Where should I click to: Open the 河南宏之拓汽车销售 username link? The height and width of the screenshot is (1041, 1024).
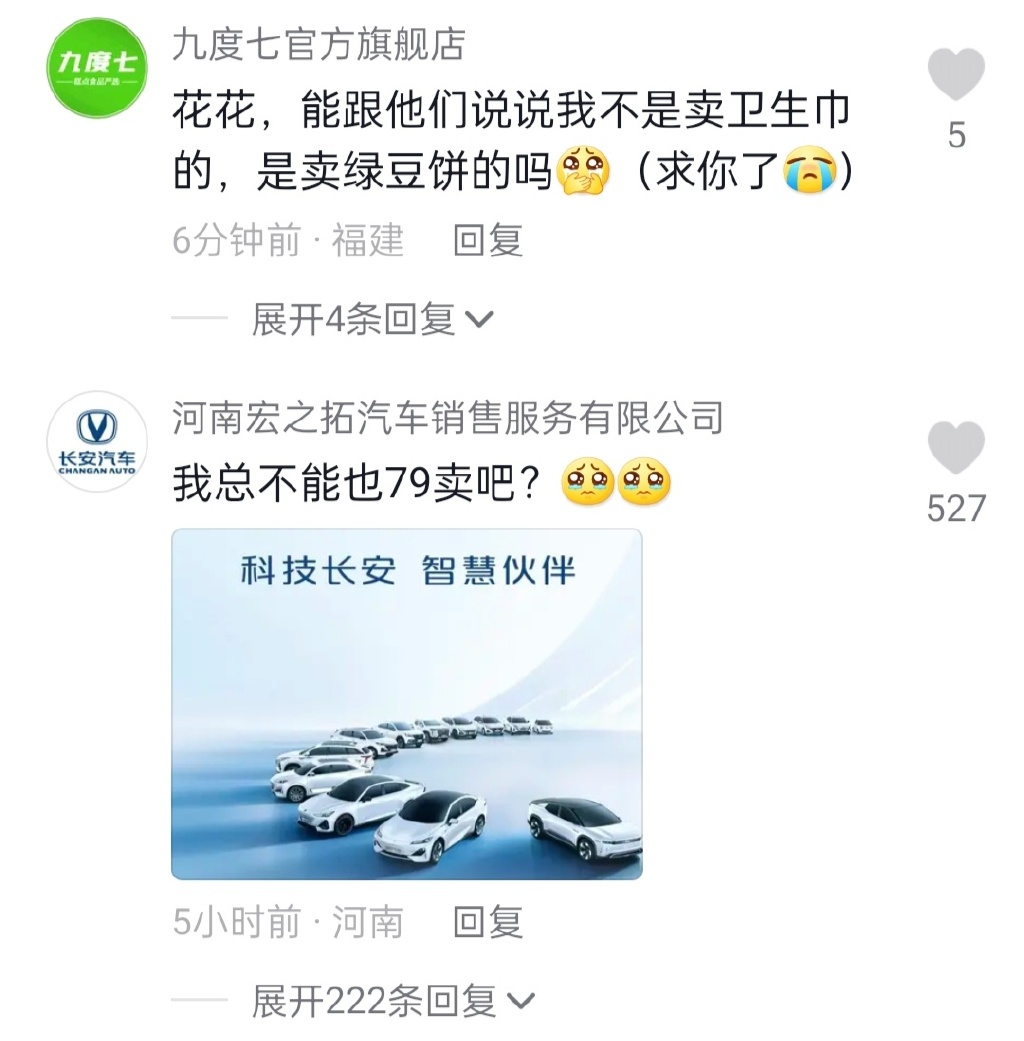click(446, 420)
